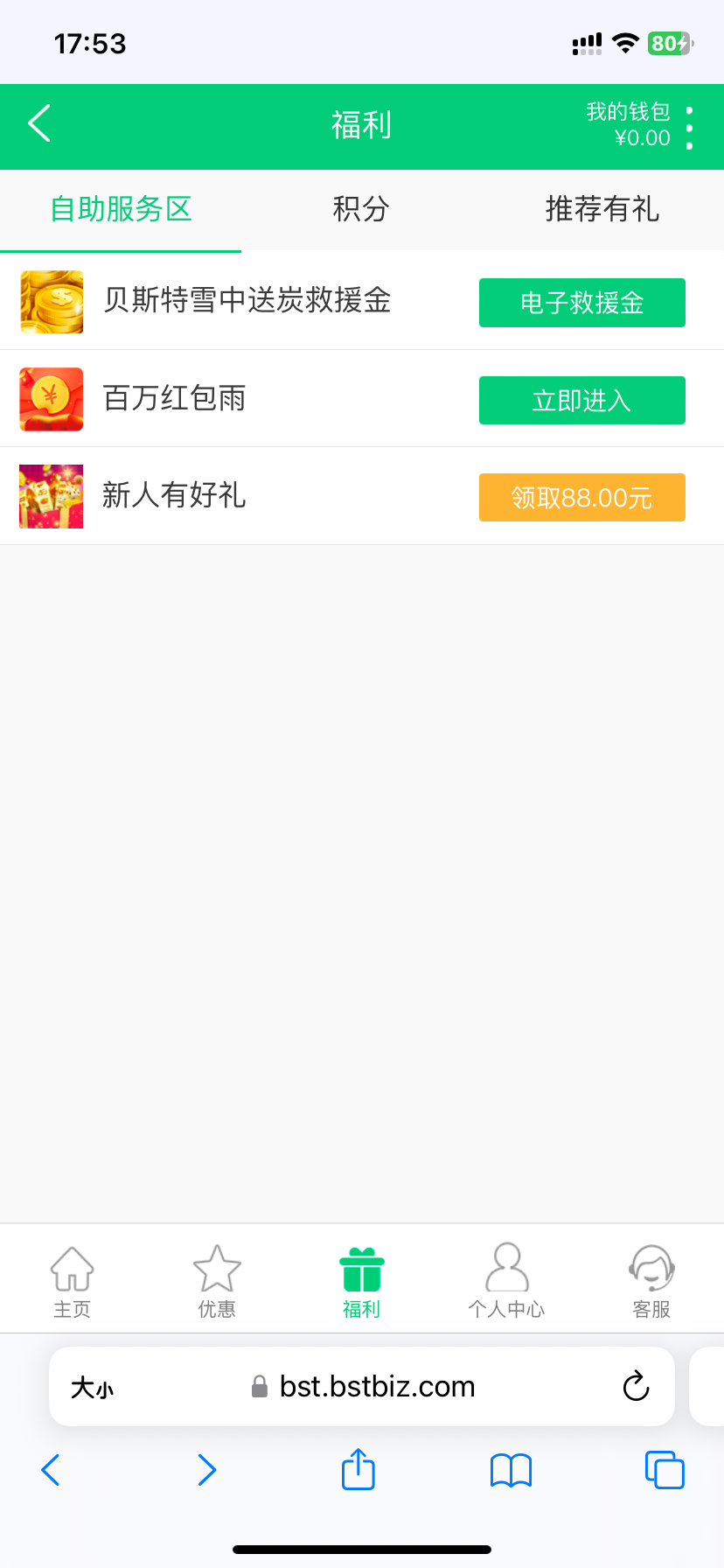
Task: Claim the 领取88.00元 newcomer gift
Action: (581, 498)
